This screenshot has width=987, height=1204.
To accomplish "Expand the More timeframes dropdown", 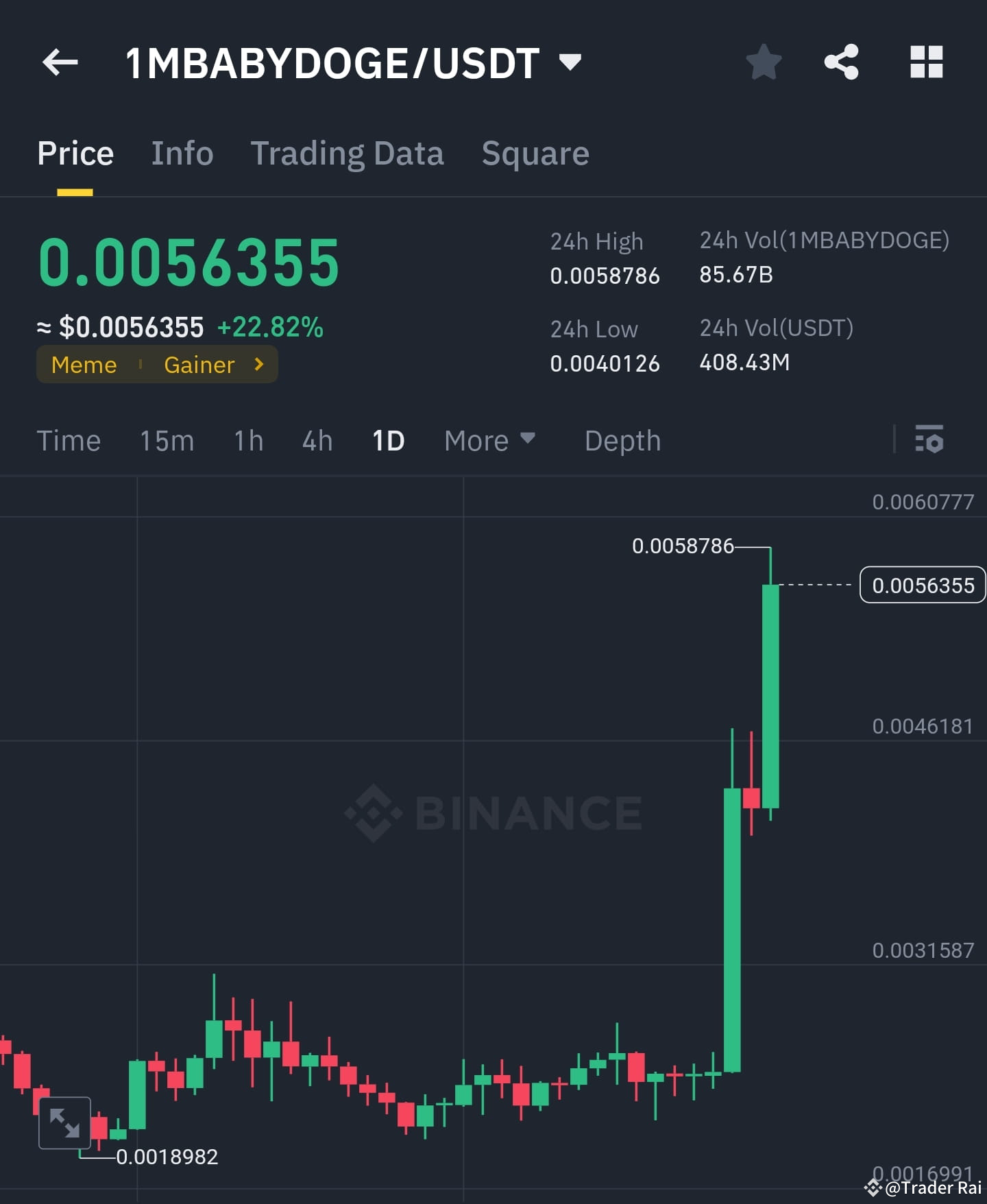I will [x=489, y=441].
